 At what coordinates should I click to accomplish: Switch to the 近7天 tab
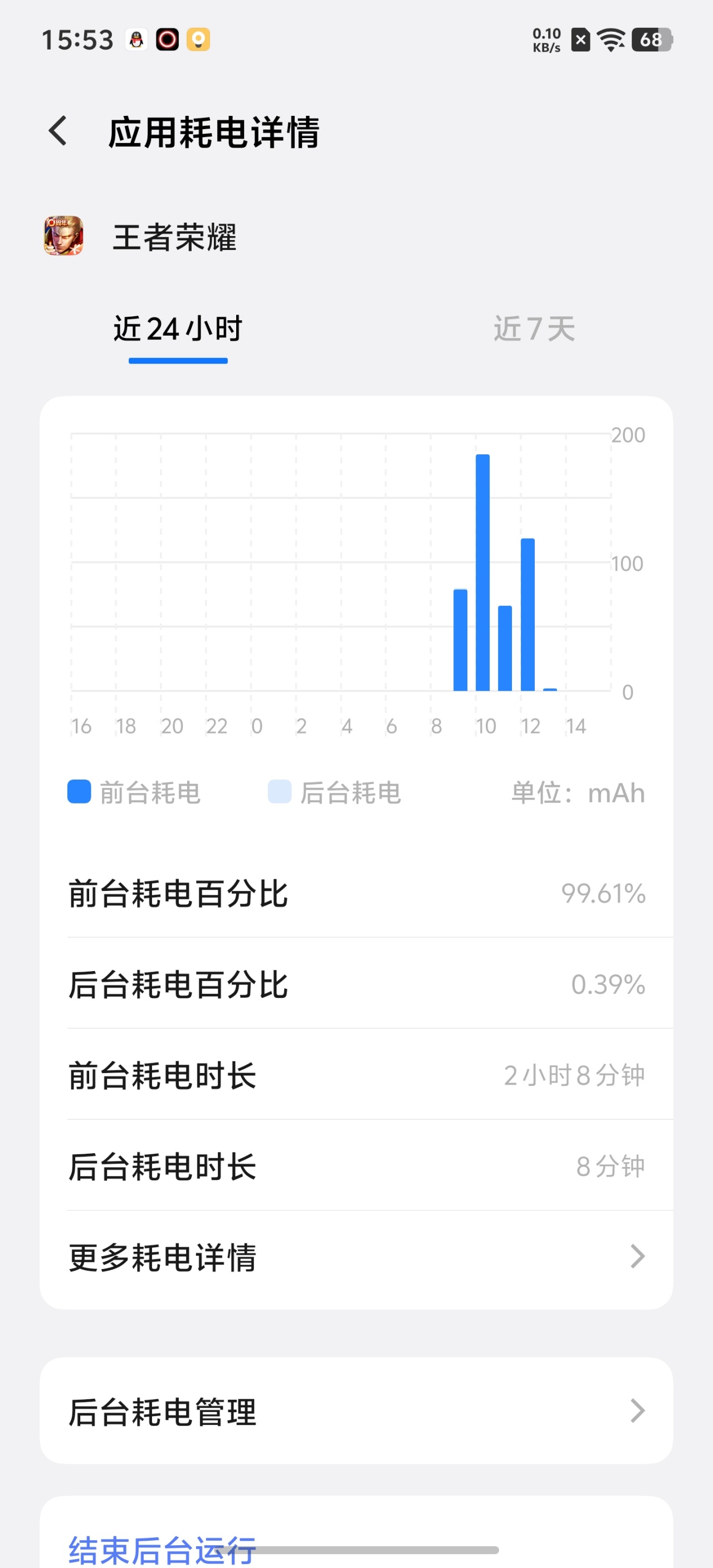(x=534, y=329)
